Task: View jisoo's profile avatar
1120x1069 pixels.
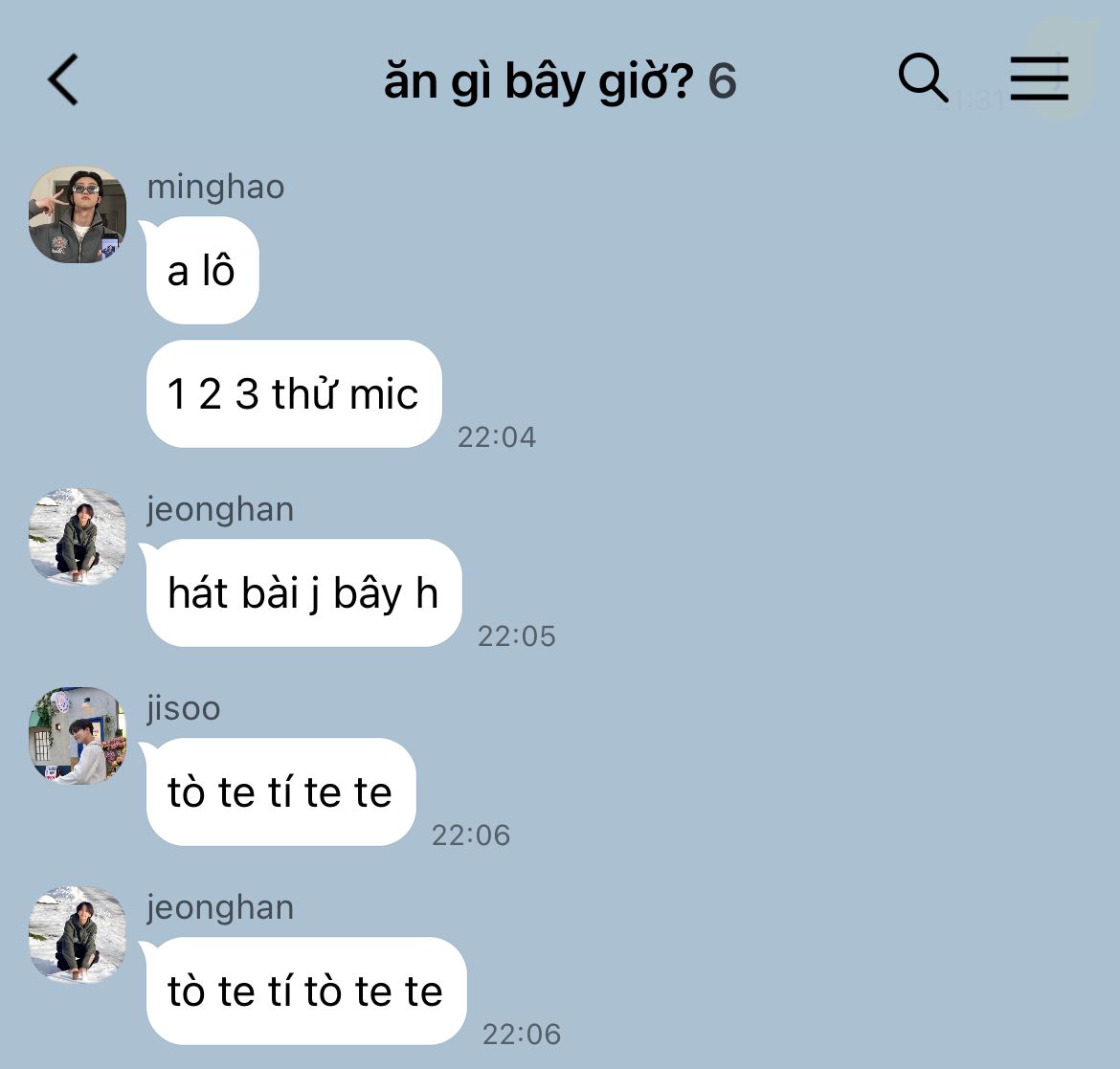Action: coord(78,736)
